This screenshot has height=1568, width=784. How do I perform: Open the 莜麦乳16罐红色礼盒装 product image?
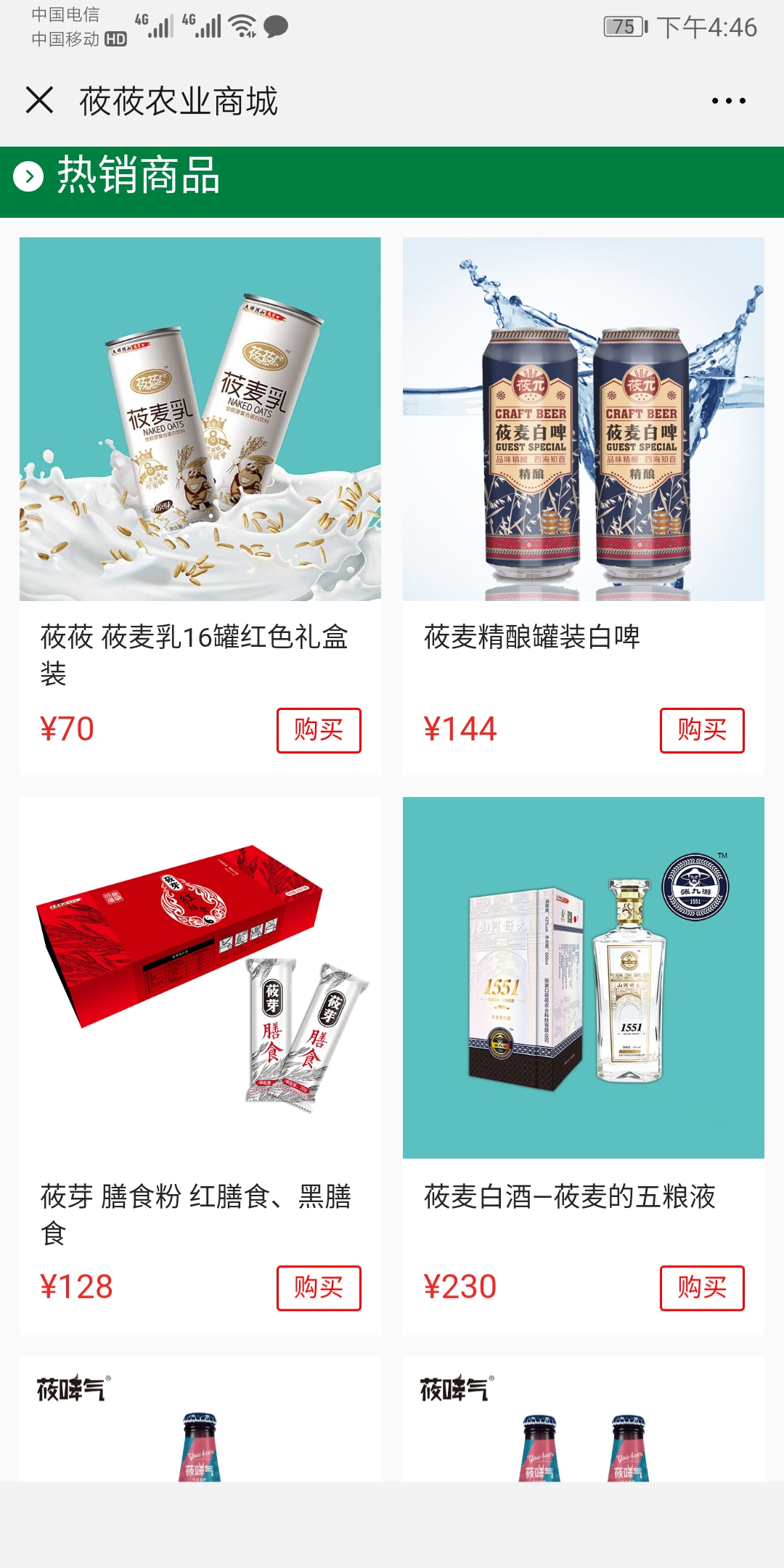pos(200,419)
